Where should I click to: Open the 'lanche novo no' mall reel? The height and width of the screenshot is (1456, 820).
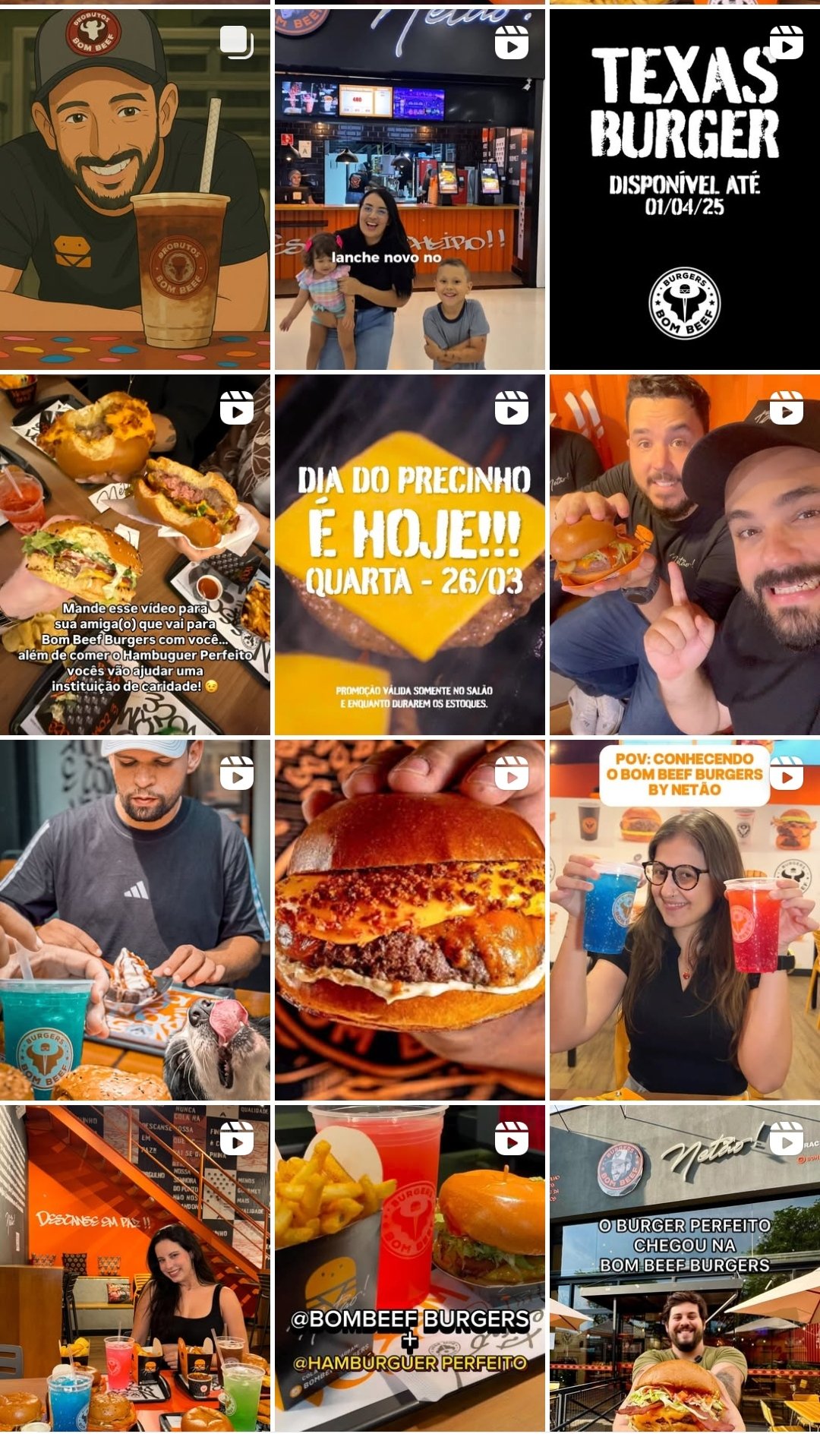[x=409, y=190]
